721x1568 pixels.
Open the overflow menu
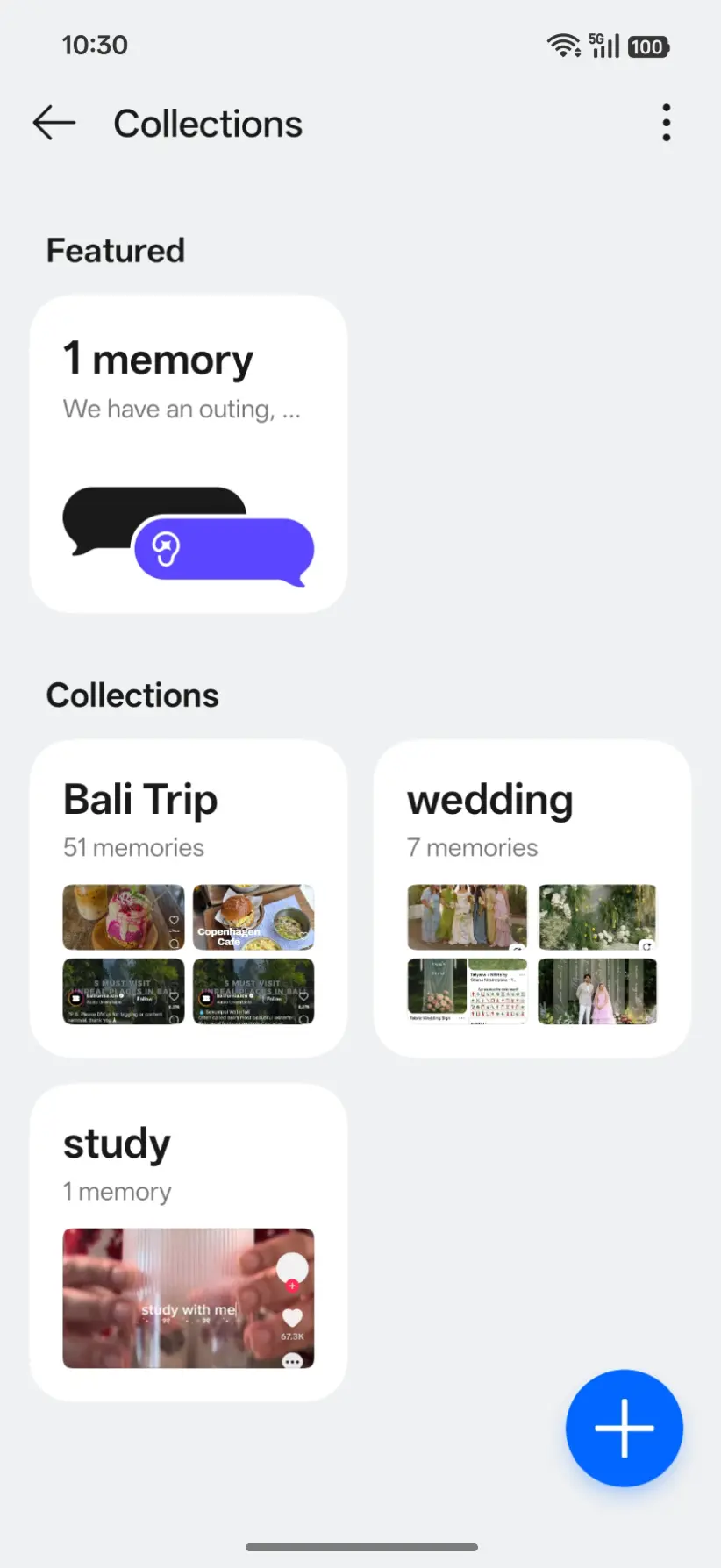(667, 123)
